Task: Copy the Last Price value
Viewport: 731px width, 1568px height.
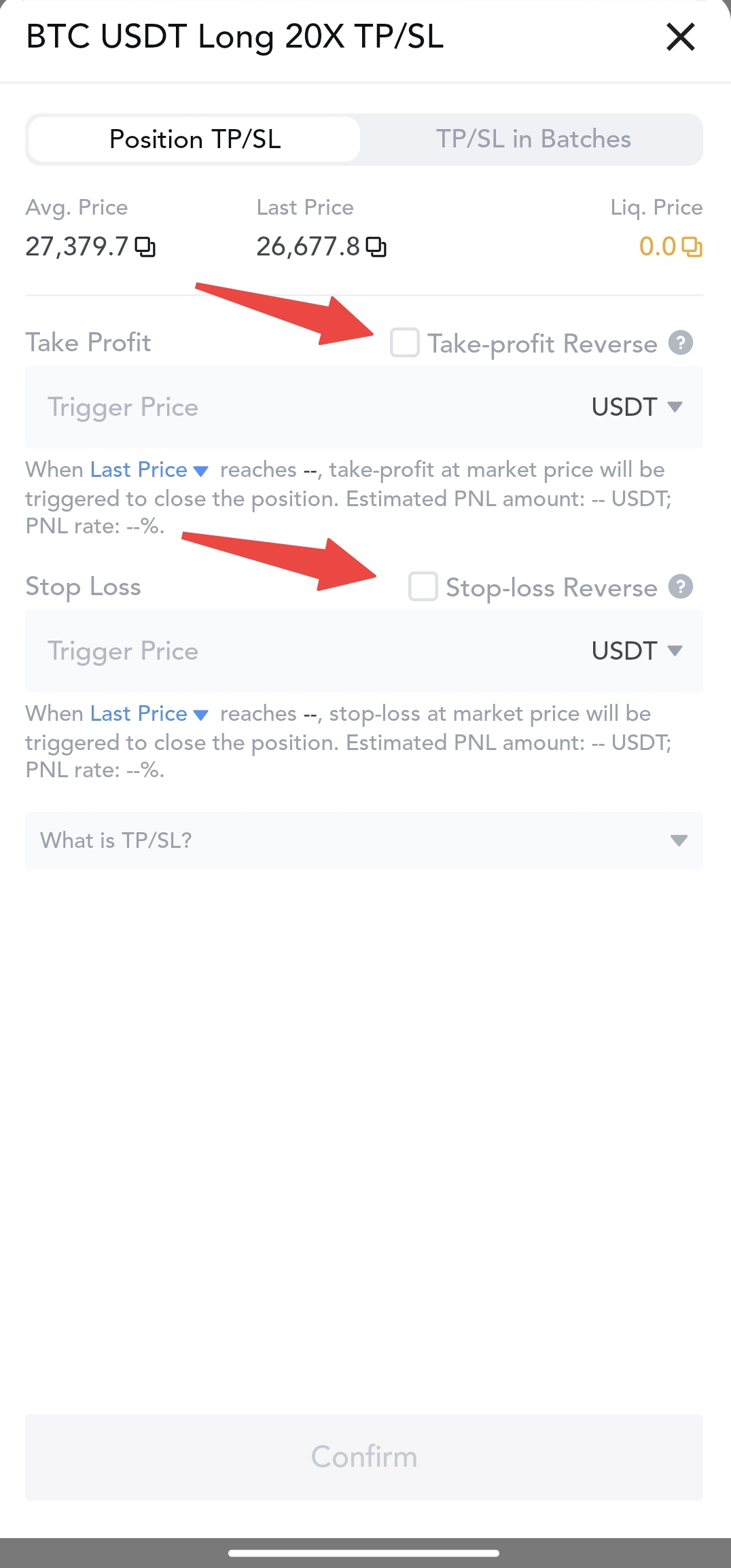Action: (x=376, y=247)
